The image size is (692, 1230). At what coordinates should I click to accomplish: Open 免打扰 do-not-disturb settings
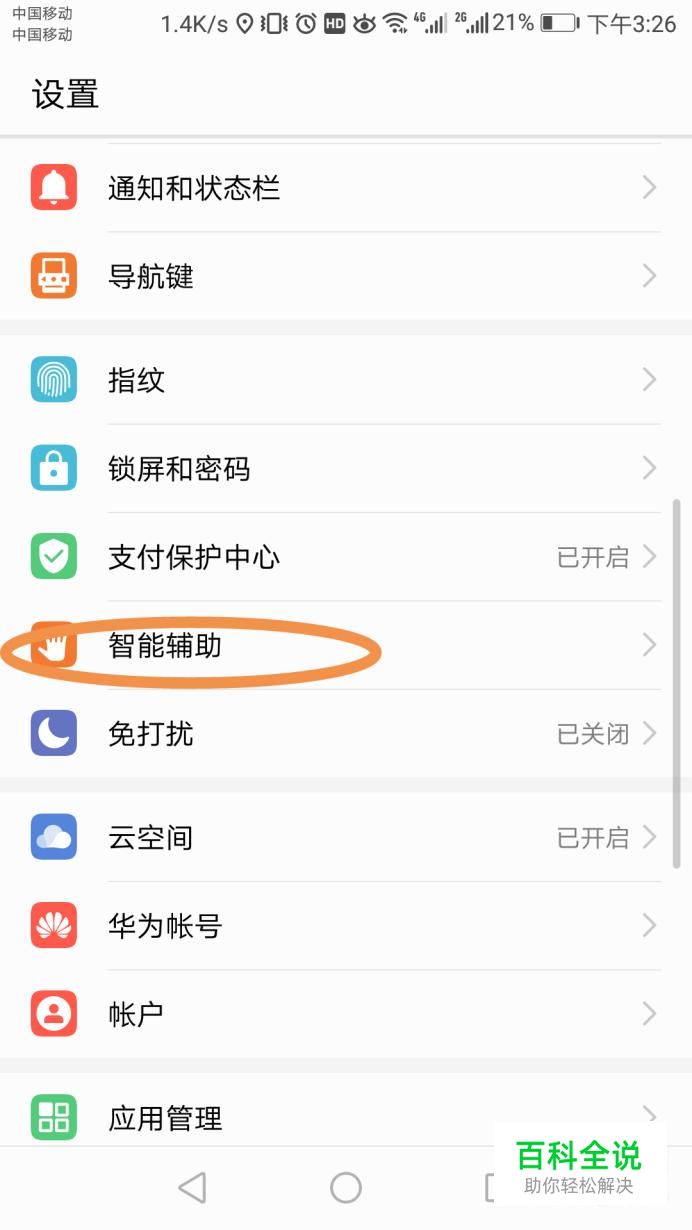point(346,734)
